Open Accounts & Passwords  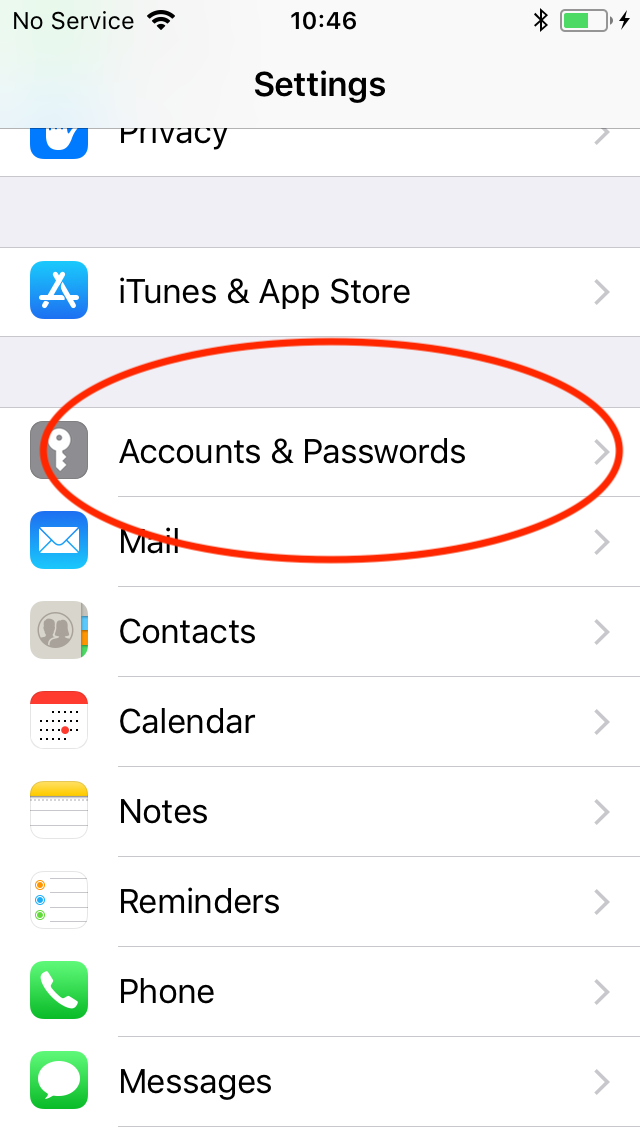click(x=320, y=451)
